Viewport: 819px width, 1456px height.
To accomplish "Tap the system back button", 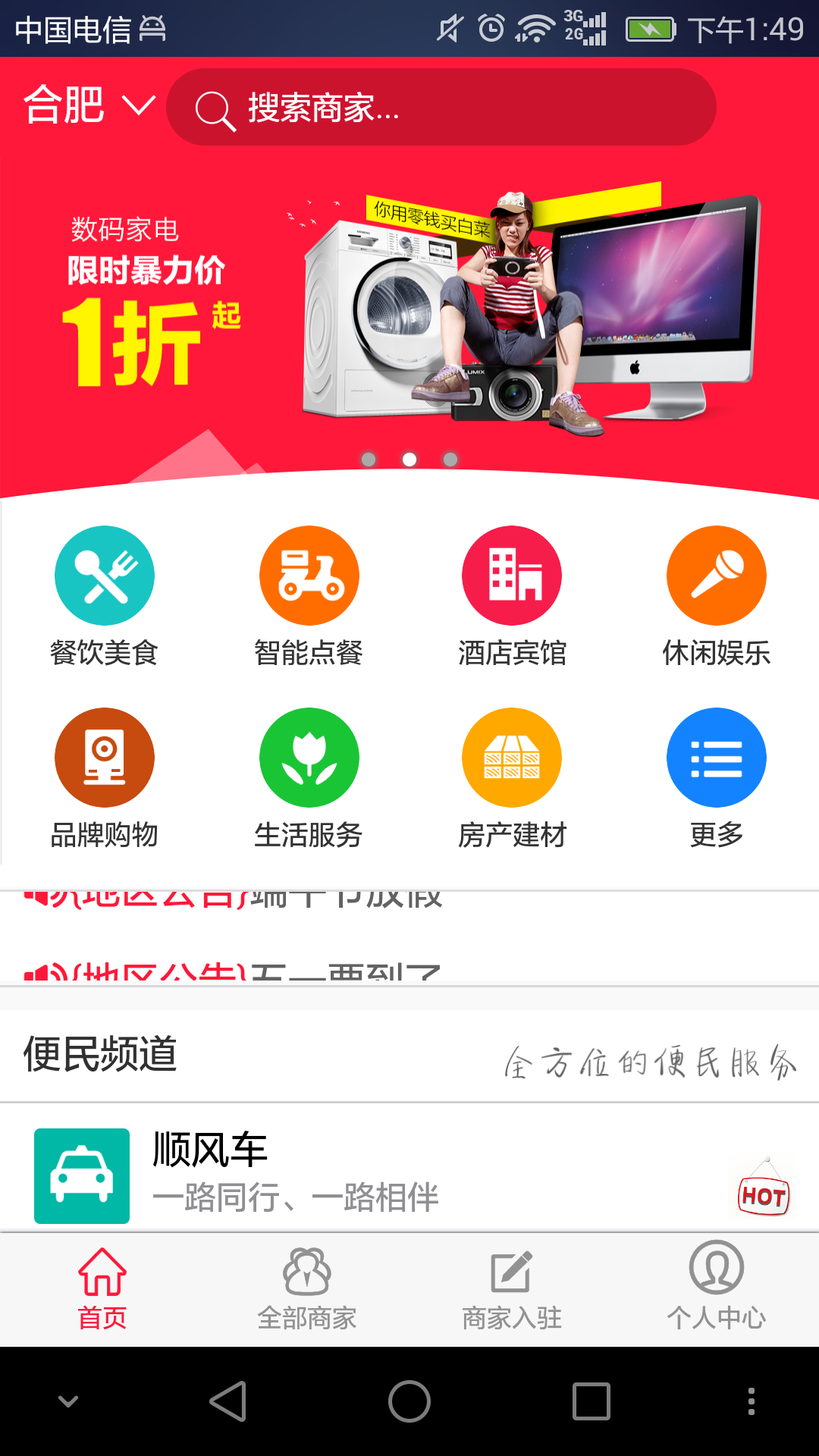I will click(227, 1401).
